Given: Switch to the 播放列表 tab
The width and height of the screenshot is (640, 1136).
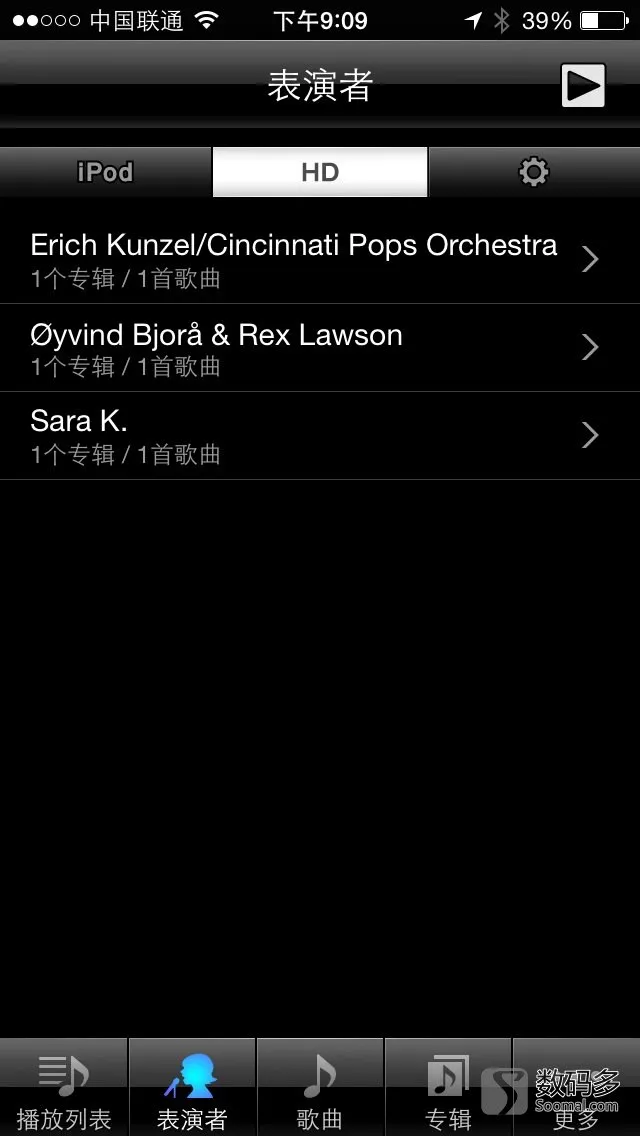Looking at the screenshot, I should point(64,1087).
